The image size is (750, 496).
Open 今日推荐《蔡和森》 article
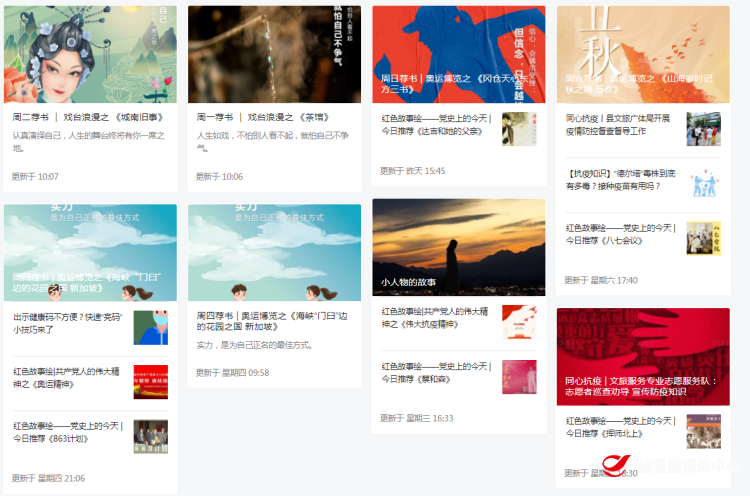click(436, 372)
